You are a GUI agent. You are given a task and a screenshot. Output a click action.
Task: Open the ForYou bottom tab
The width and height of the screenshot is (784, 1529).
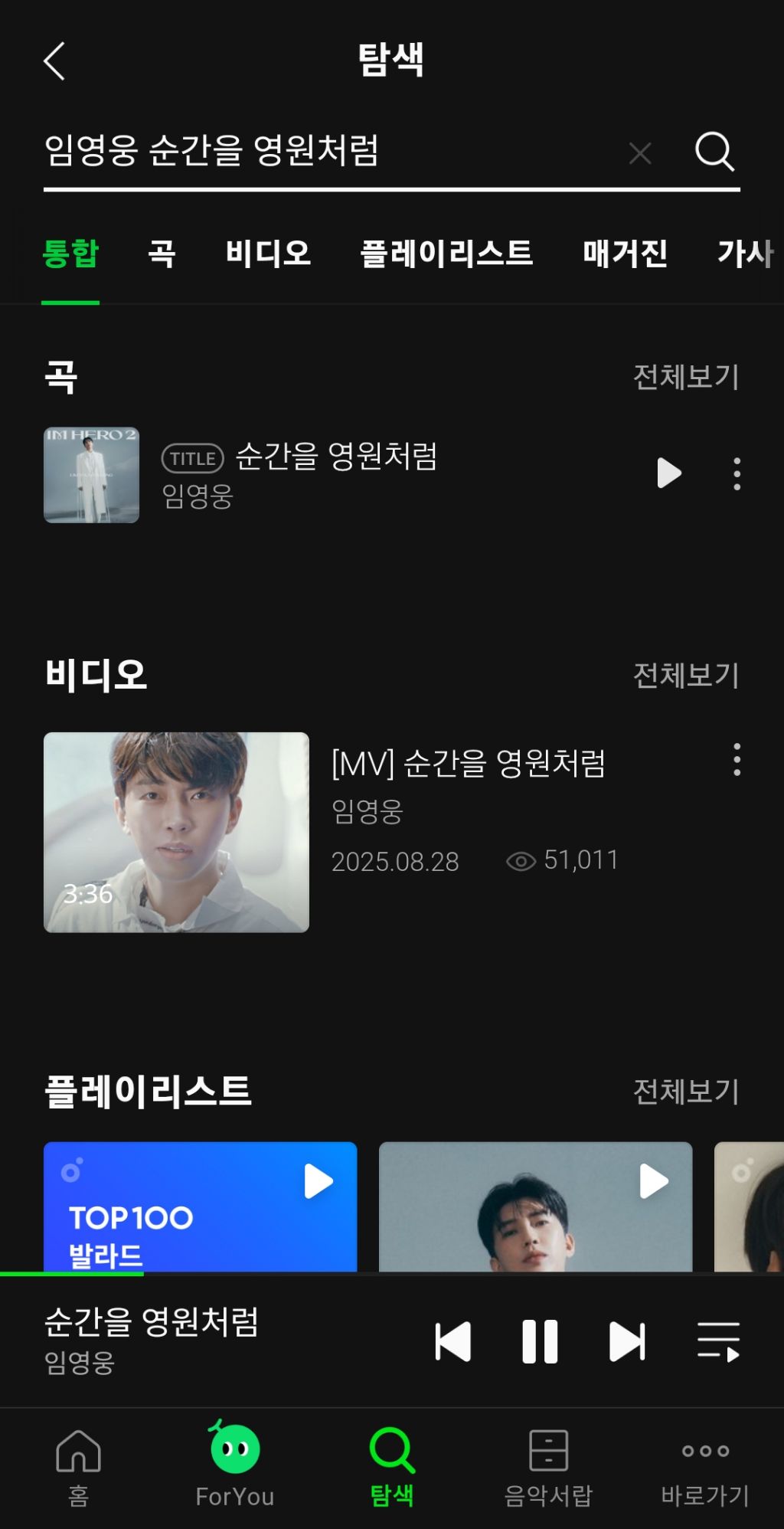[x=235, y=1463]
